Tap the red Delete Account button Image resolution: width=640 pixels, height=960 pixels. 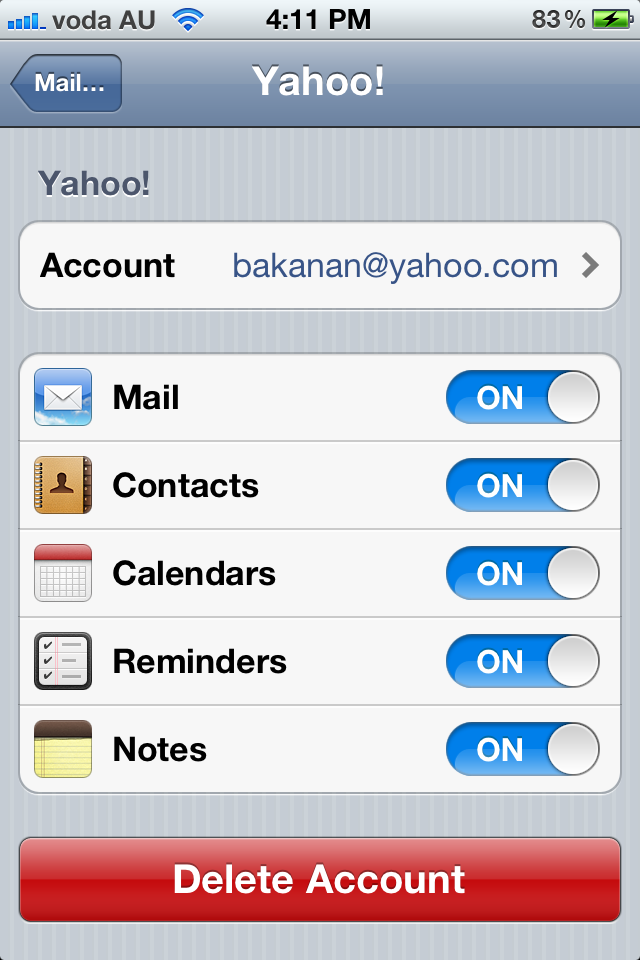[320, 879]
